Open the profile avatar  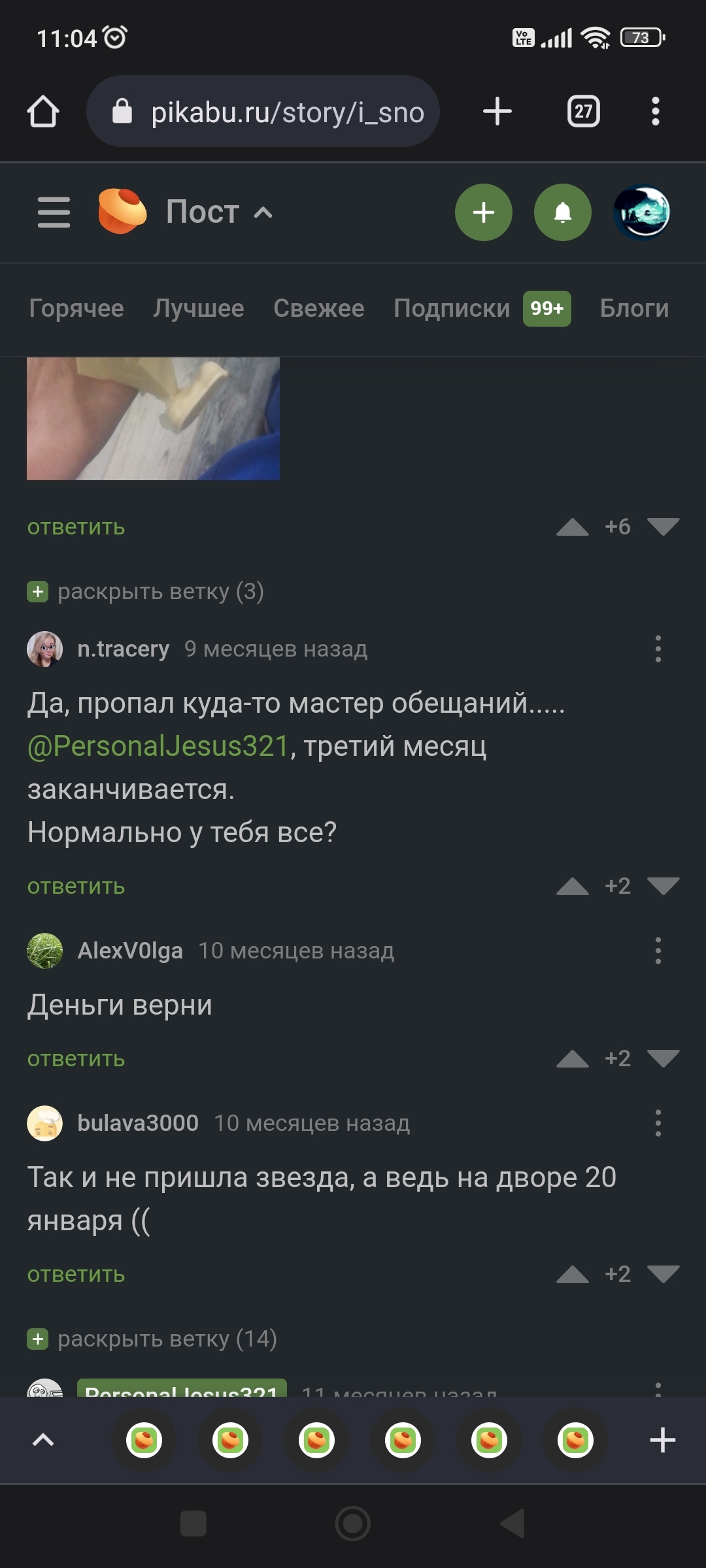click(x=642, y=212)
